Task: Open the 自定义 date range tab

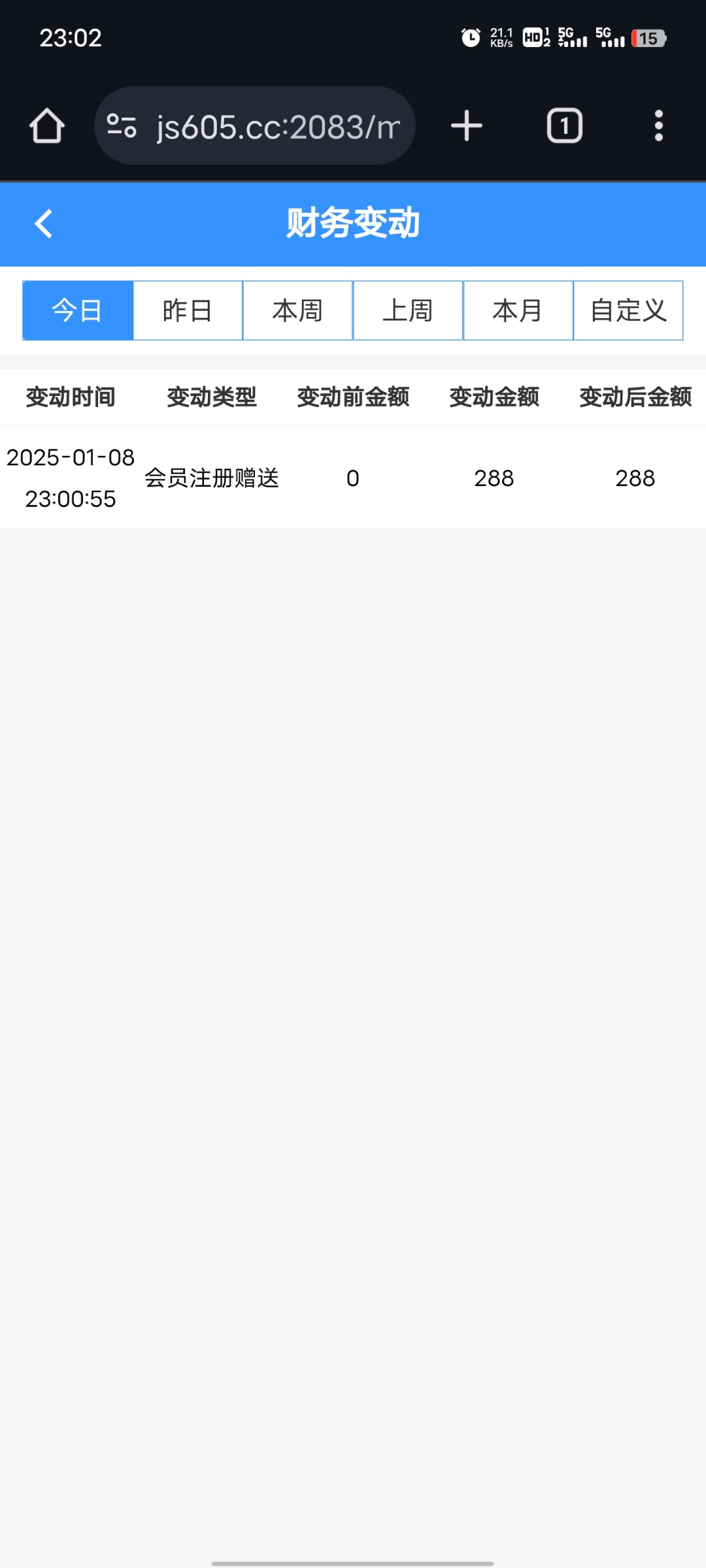Action: (628, 311)
